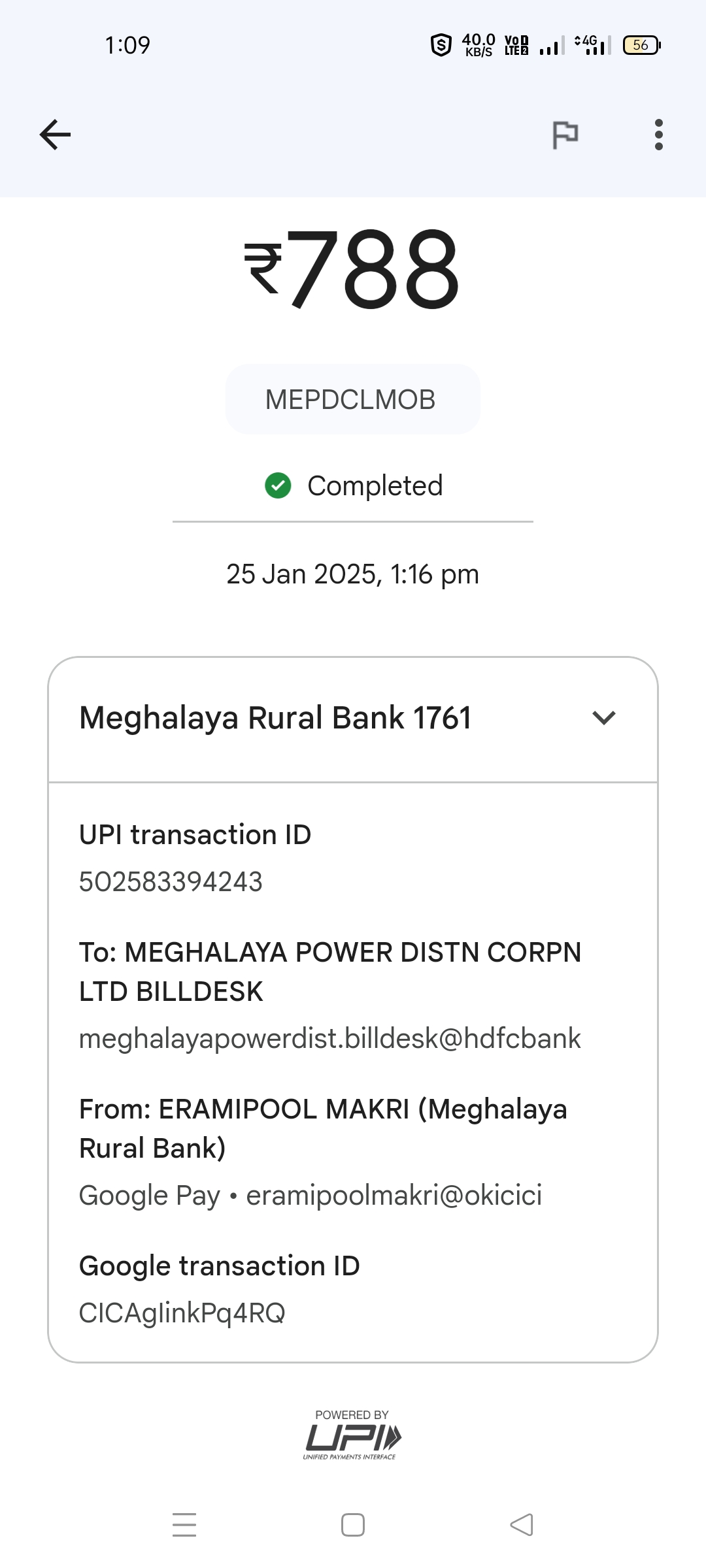Go back using the top-left arrow

pos(55,135)
